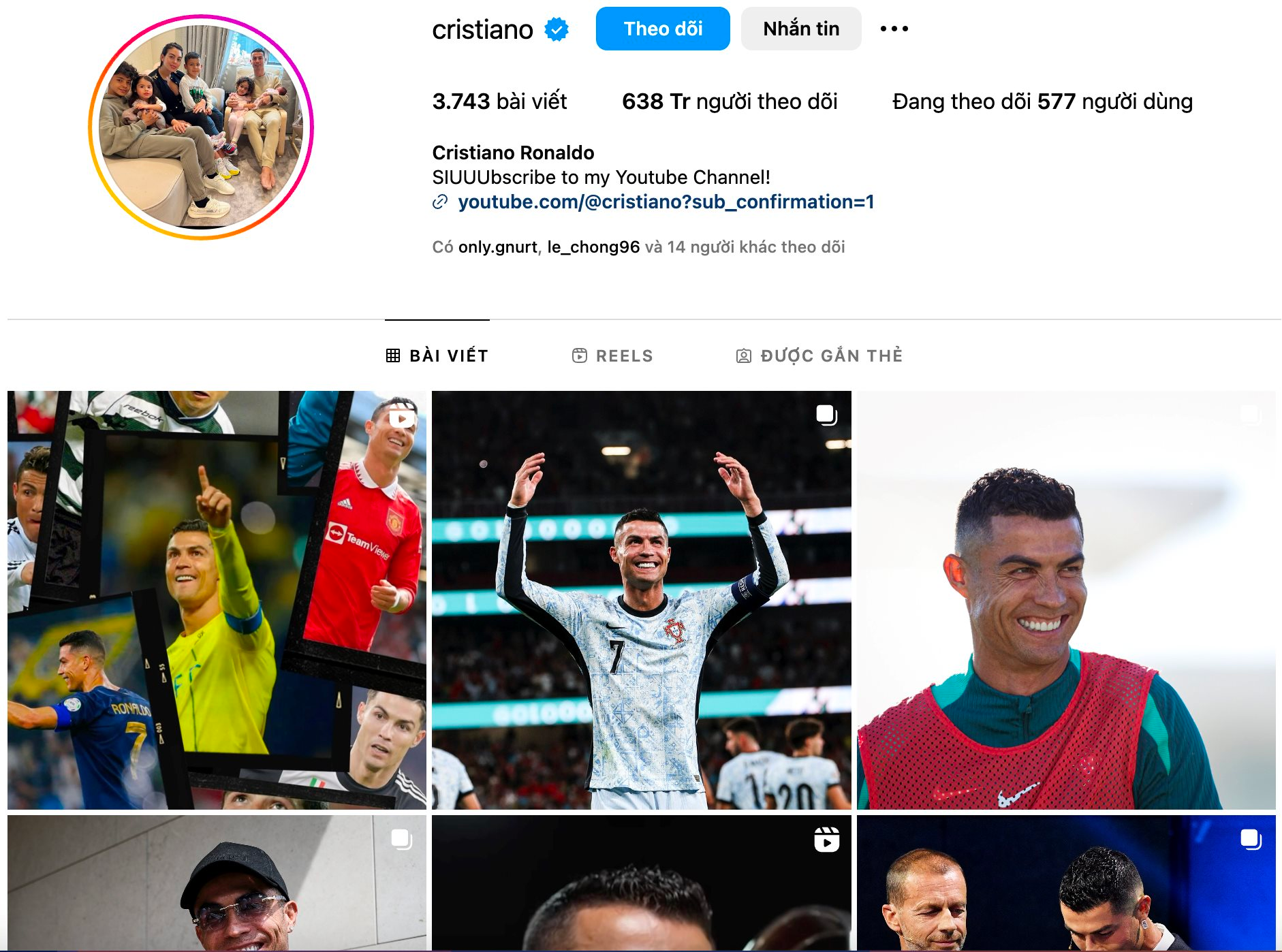Open the three-dot overflow menu
This screenshot has height=952, width=1282.
[x=894, y=29]
